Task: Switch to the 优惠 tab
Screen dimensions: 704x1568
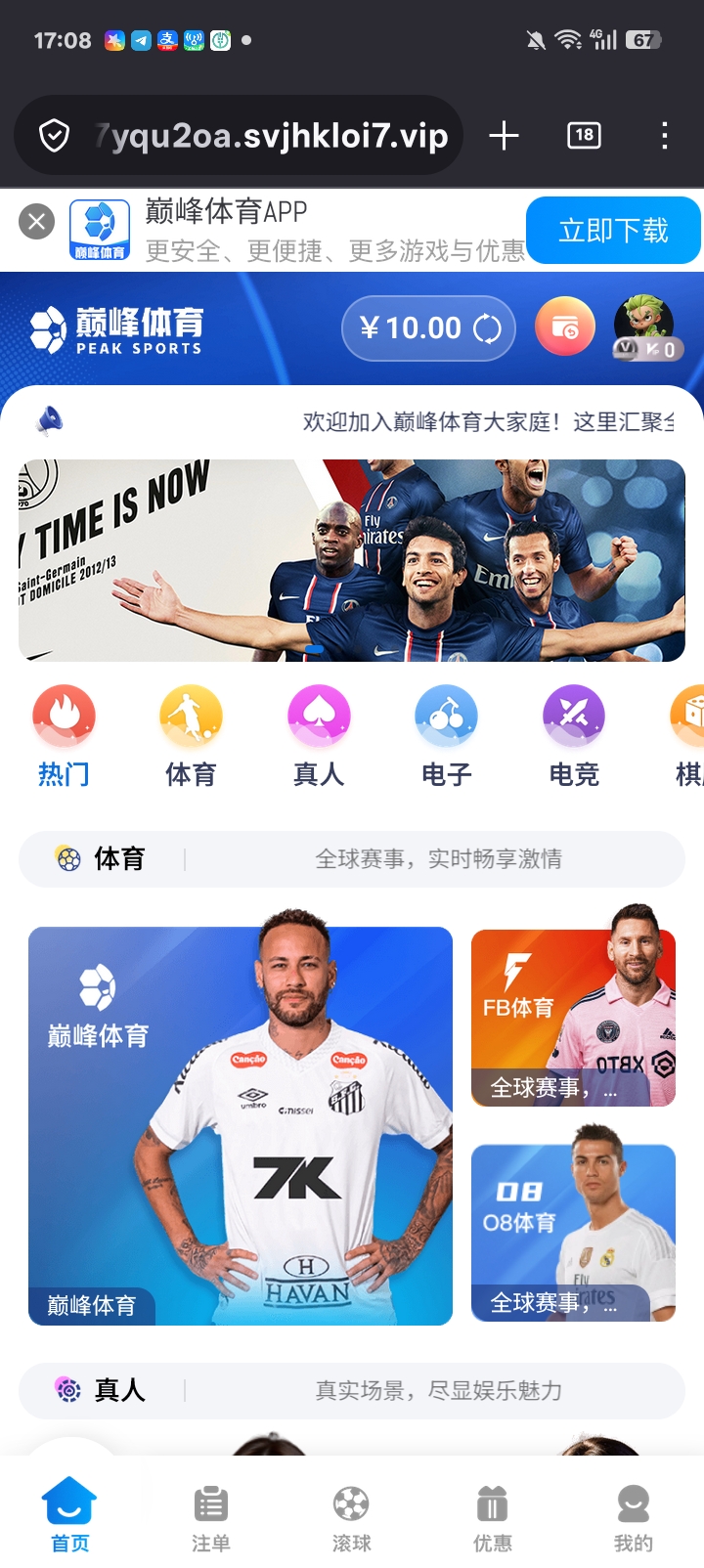Action: click(492, 1516)
